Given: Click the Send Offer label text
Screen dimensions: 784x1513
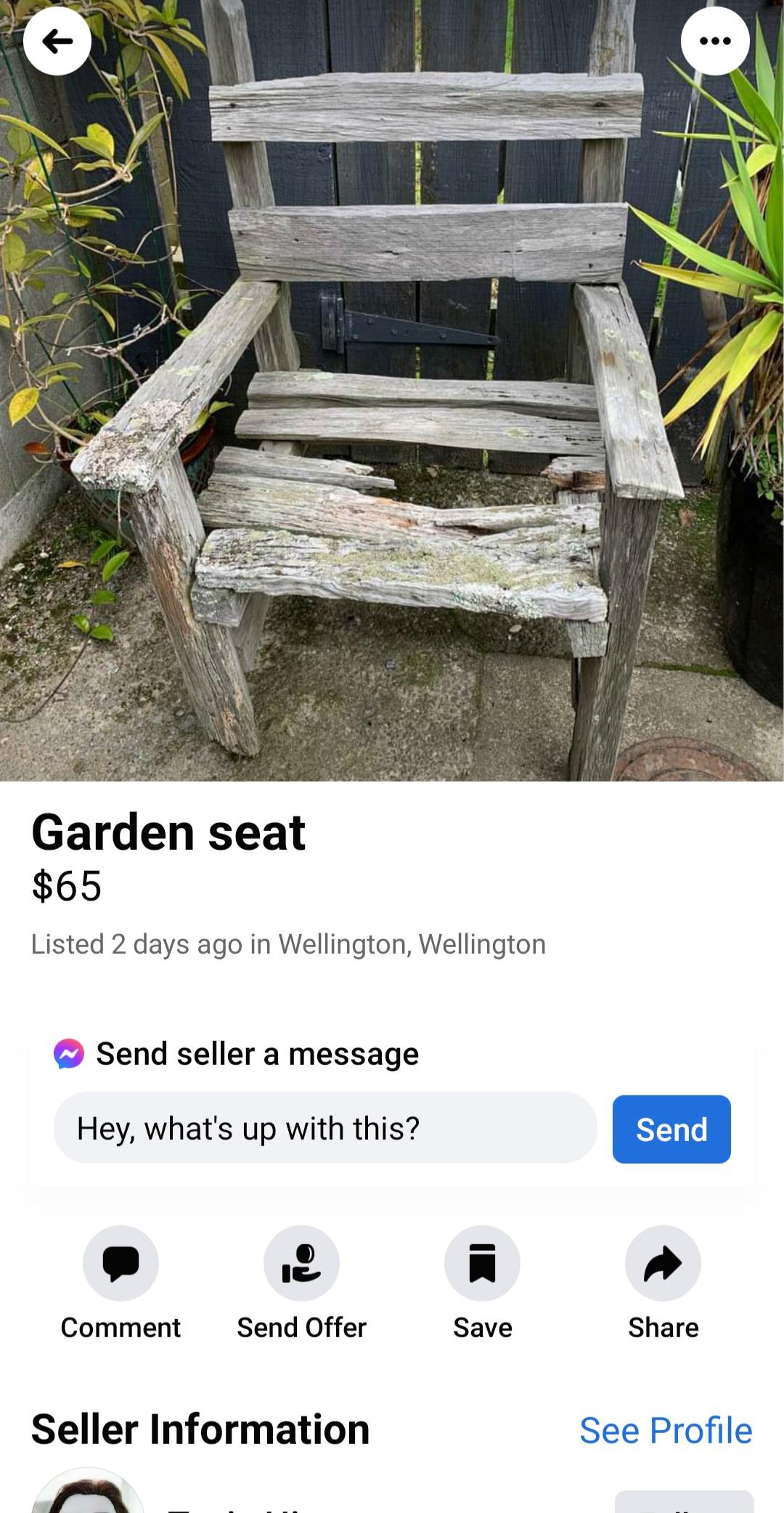Looking at the screenshot, I should coord(302,1327).
